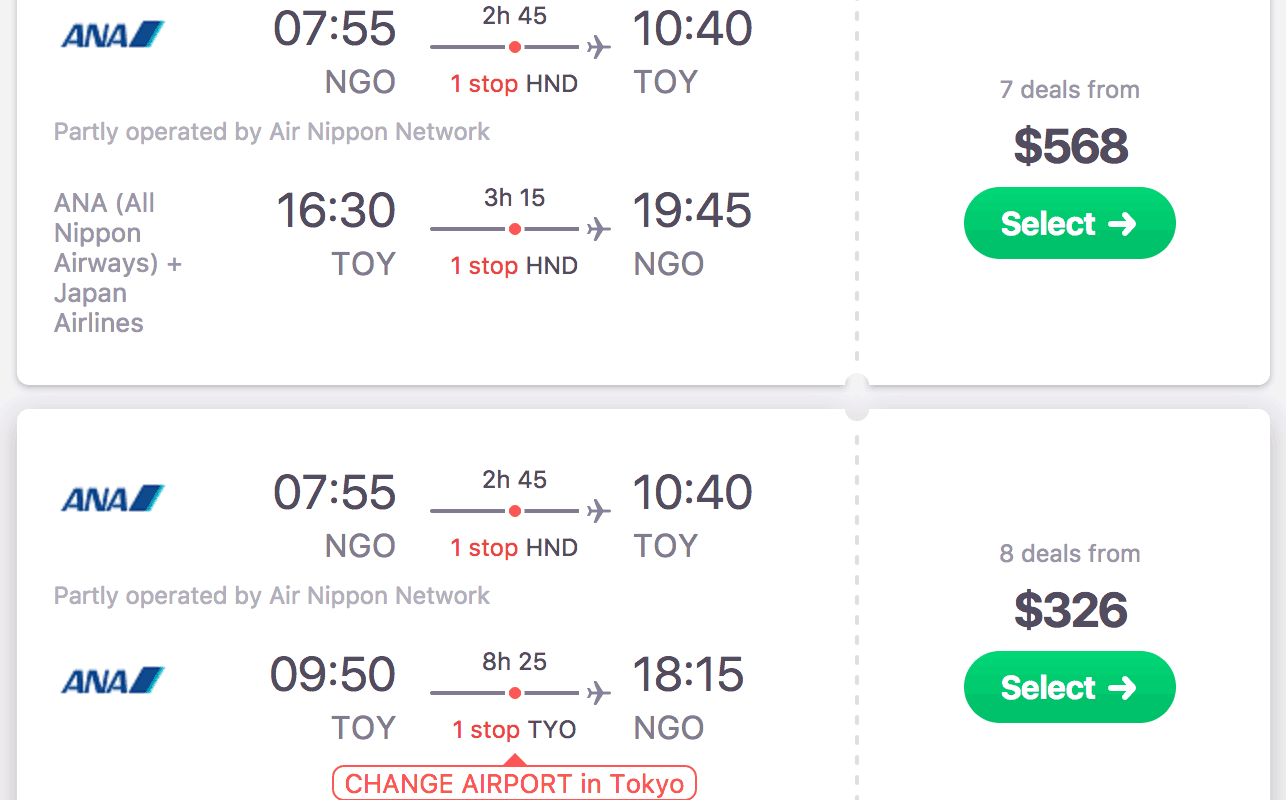Select the $326 flight deal
The height and width of the screenshot is (800, 1286).
(x=1069, y=687)
